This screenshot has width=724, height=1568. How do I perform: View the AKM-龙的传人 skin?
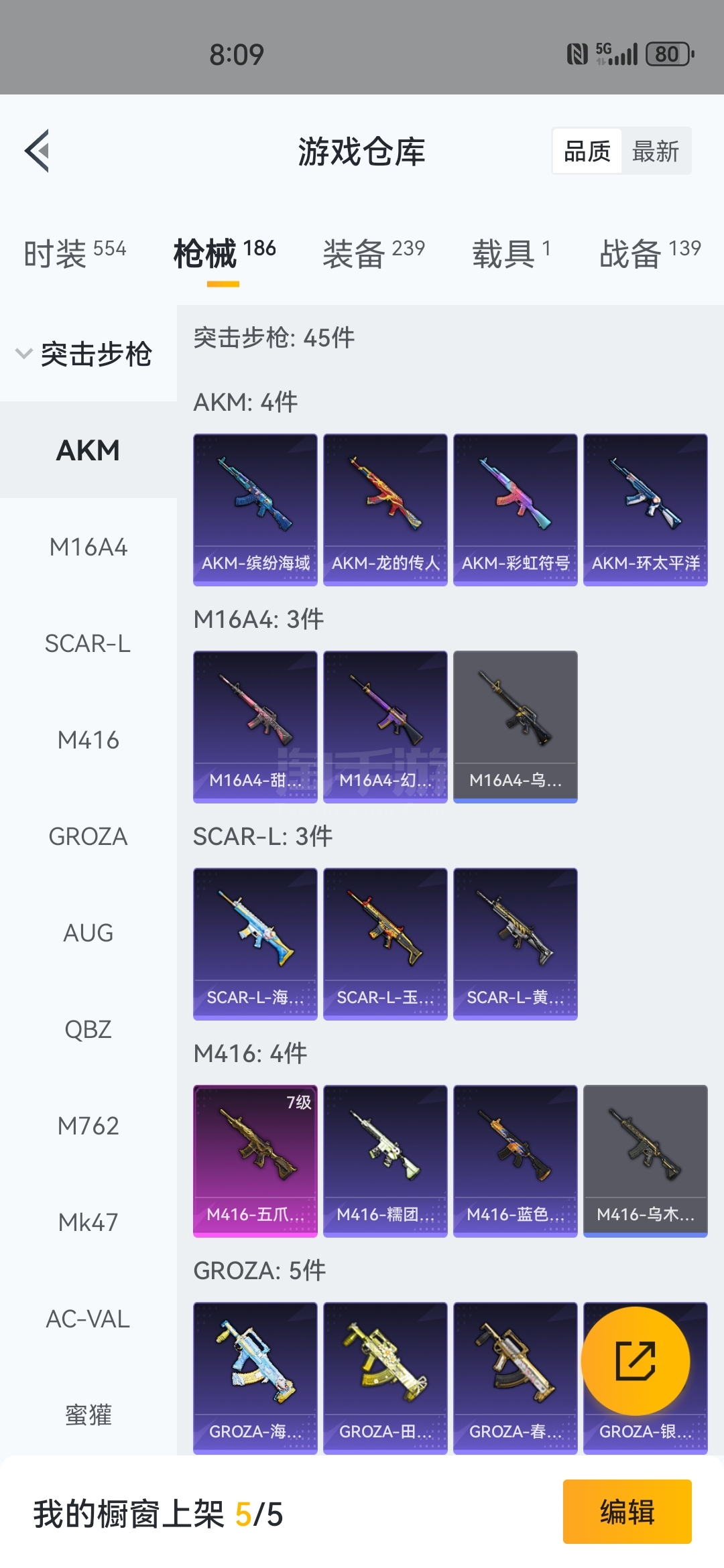pos(385,510)
